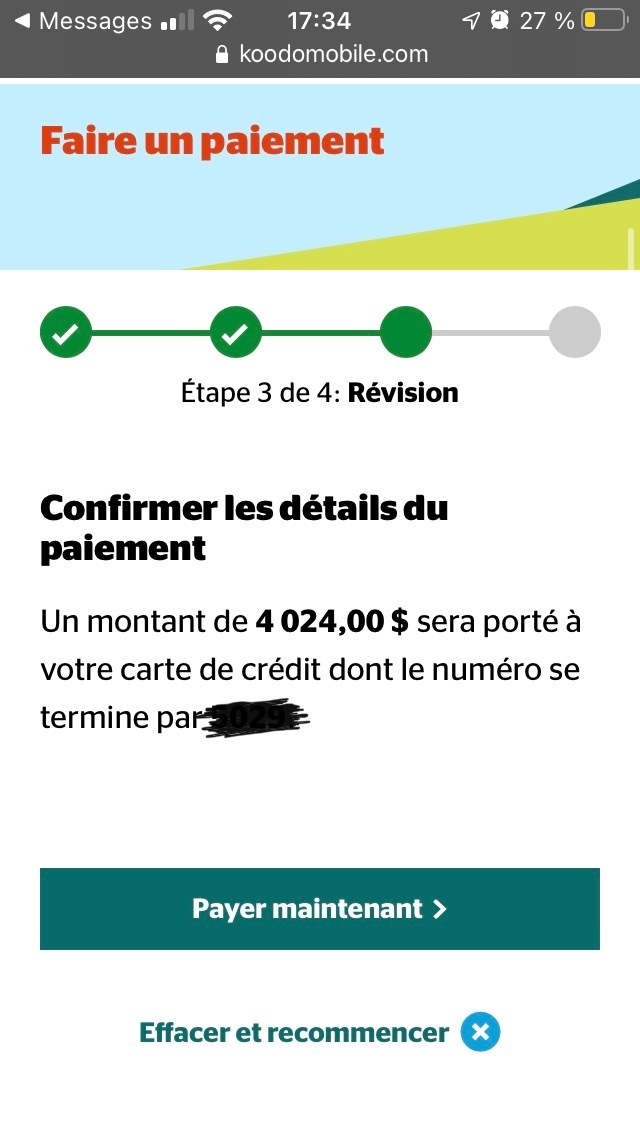This screenshot has width=640, height=1136.
Task: Select Effacer et recommencer link
Action: pos(320,1032)
